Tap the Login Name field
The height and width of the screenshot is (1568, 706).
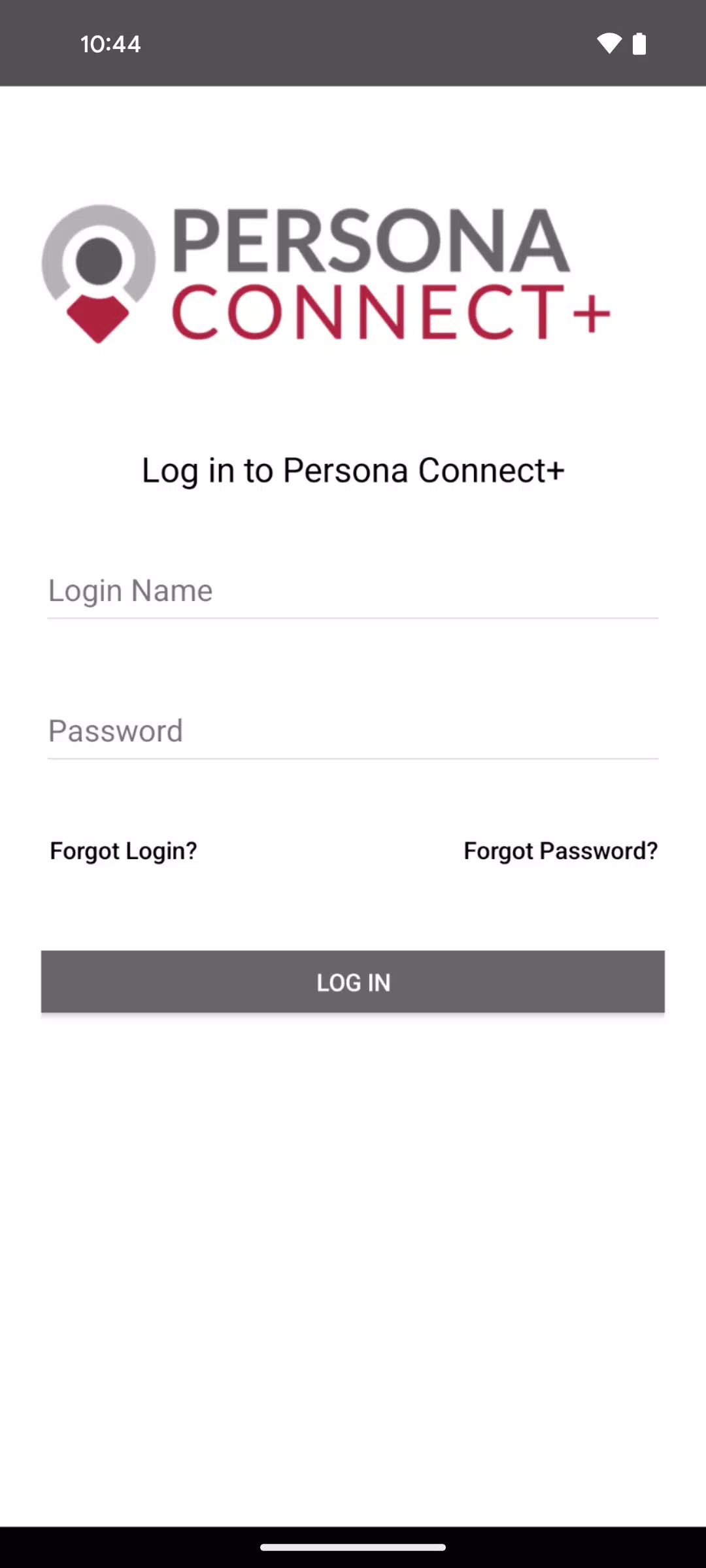[353, 591]
